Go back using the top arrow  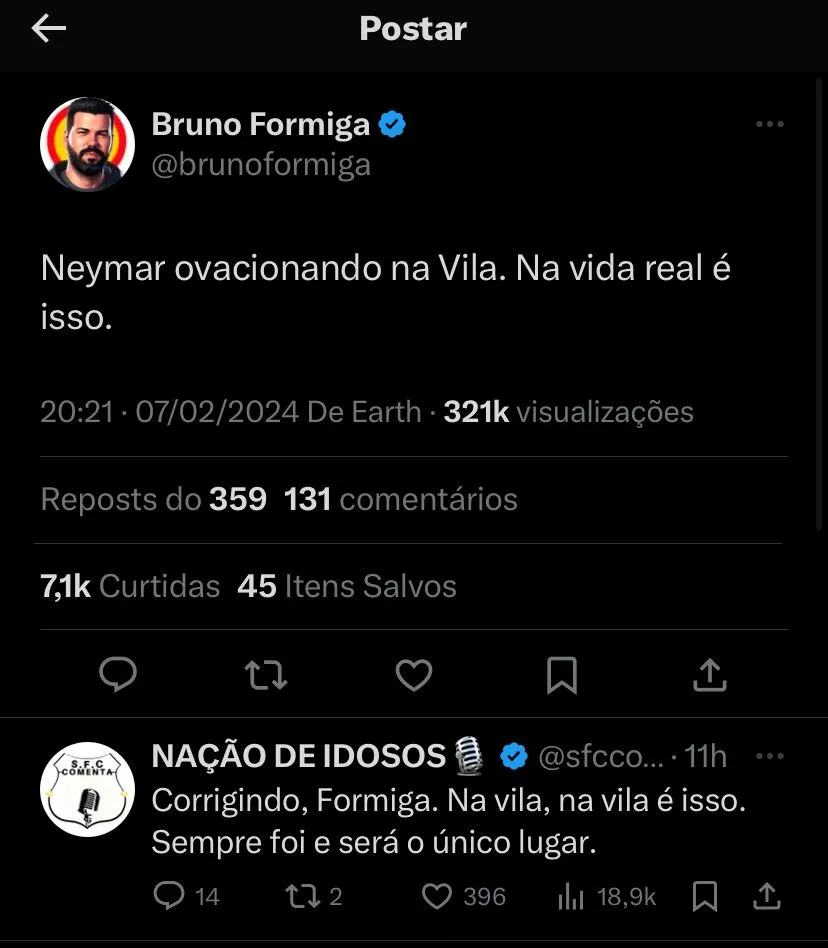coord(48,29)
